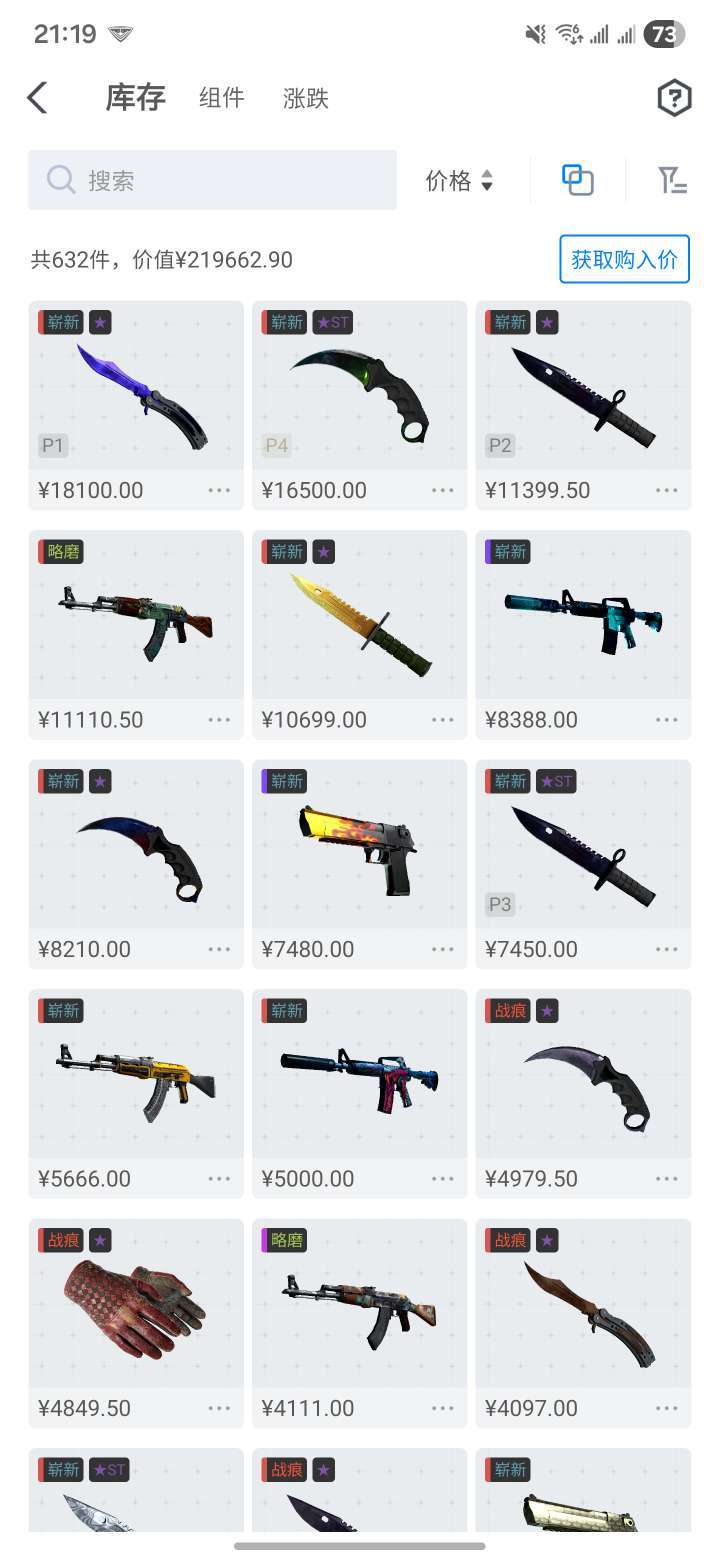Open the ¥11399.50 bayonet item
The height and width of the screenshot is (1560, 720).
583,405
